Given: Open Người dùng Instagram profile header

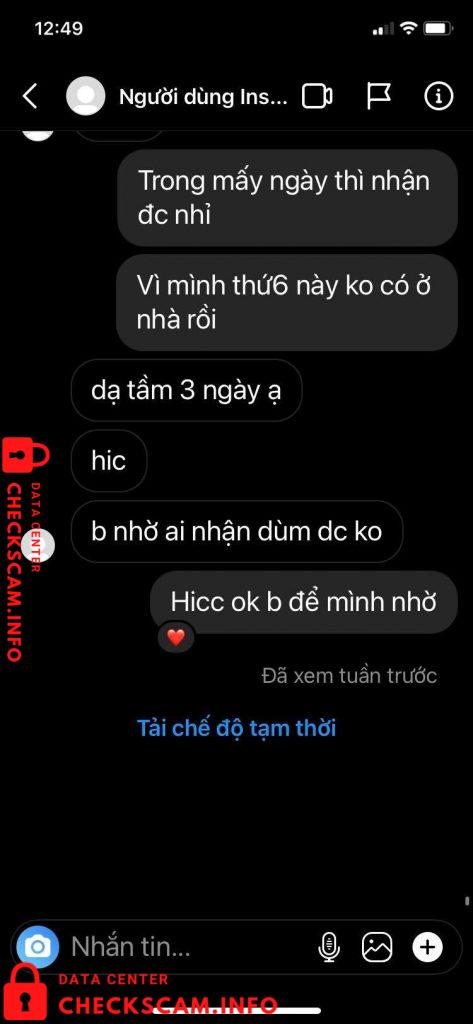Looking at the screenshot, I should point(176,97).
